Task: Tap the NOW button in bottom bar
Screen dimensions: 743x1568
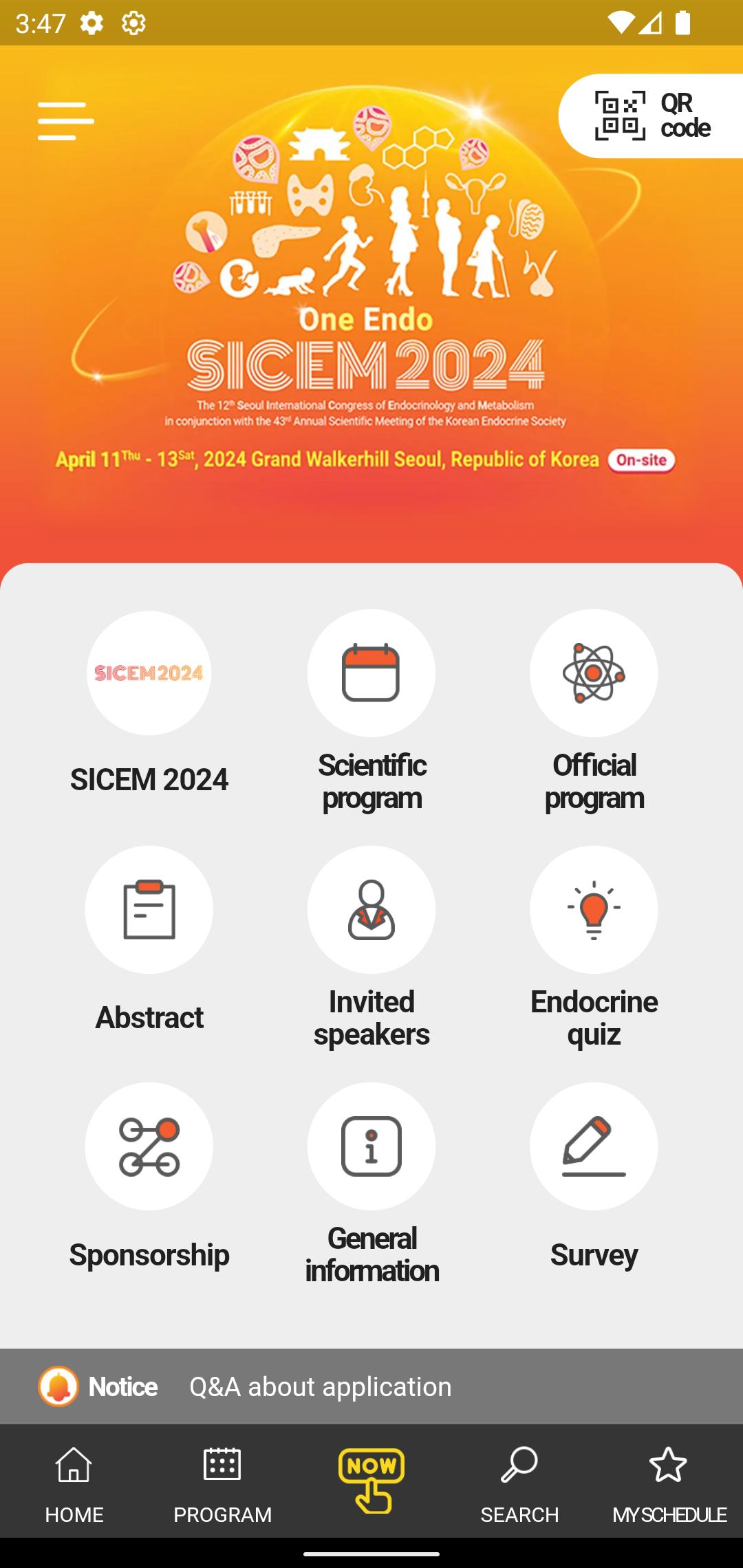Action: coord(371,1481)
